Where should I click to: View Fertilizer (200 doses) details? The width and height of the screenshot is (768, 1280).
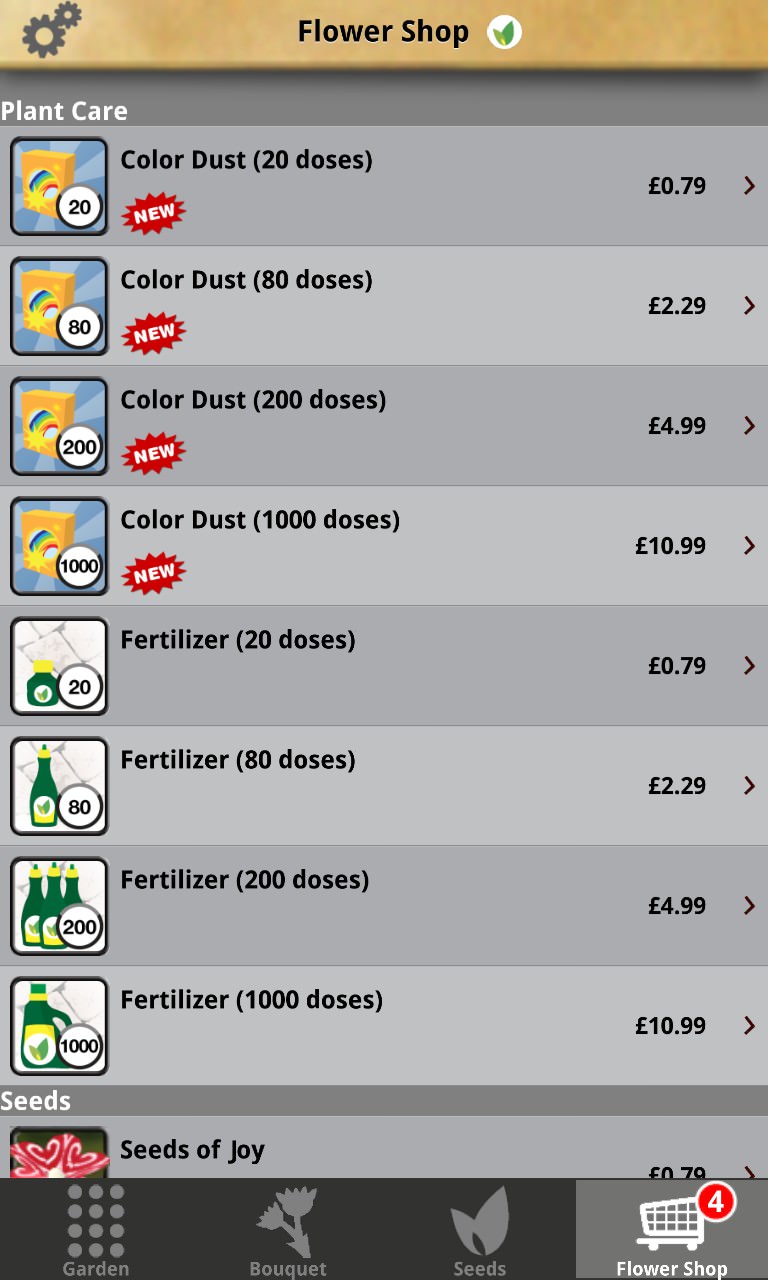pyautogui.click(x=384, y=906)
